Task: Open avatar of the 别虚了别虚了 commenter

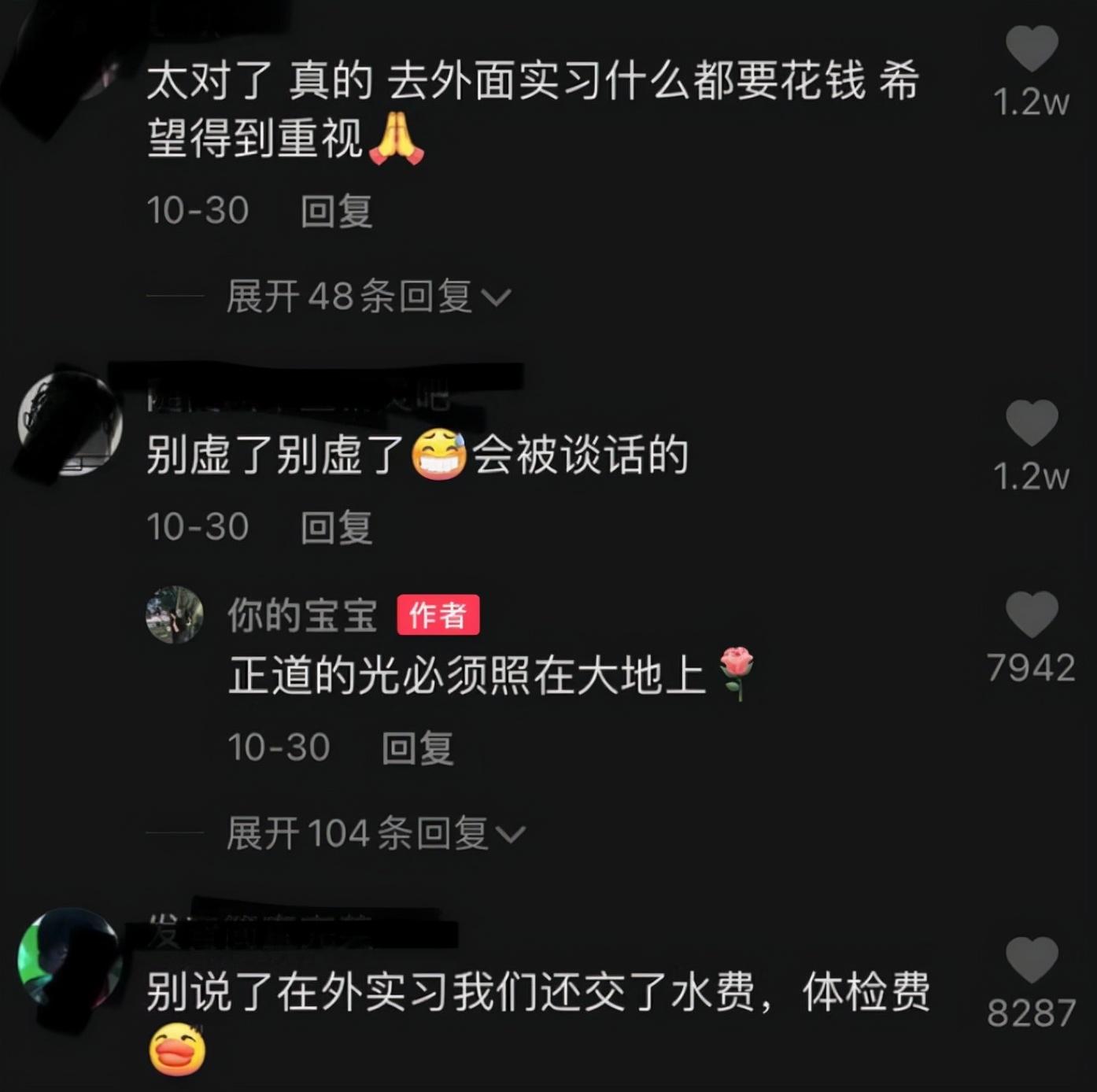Action: (x=69, y=423)
